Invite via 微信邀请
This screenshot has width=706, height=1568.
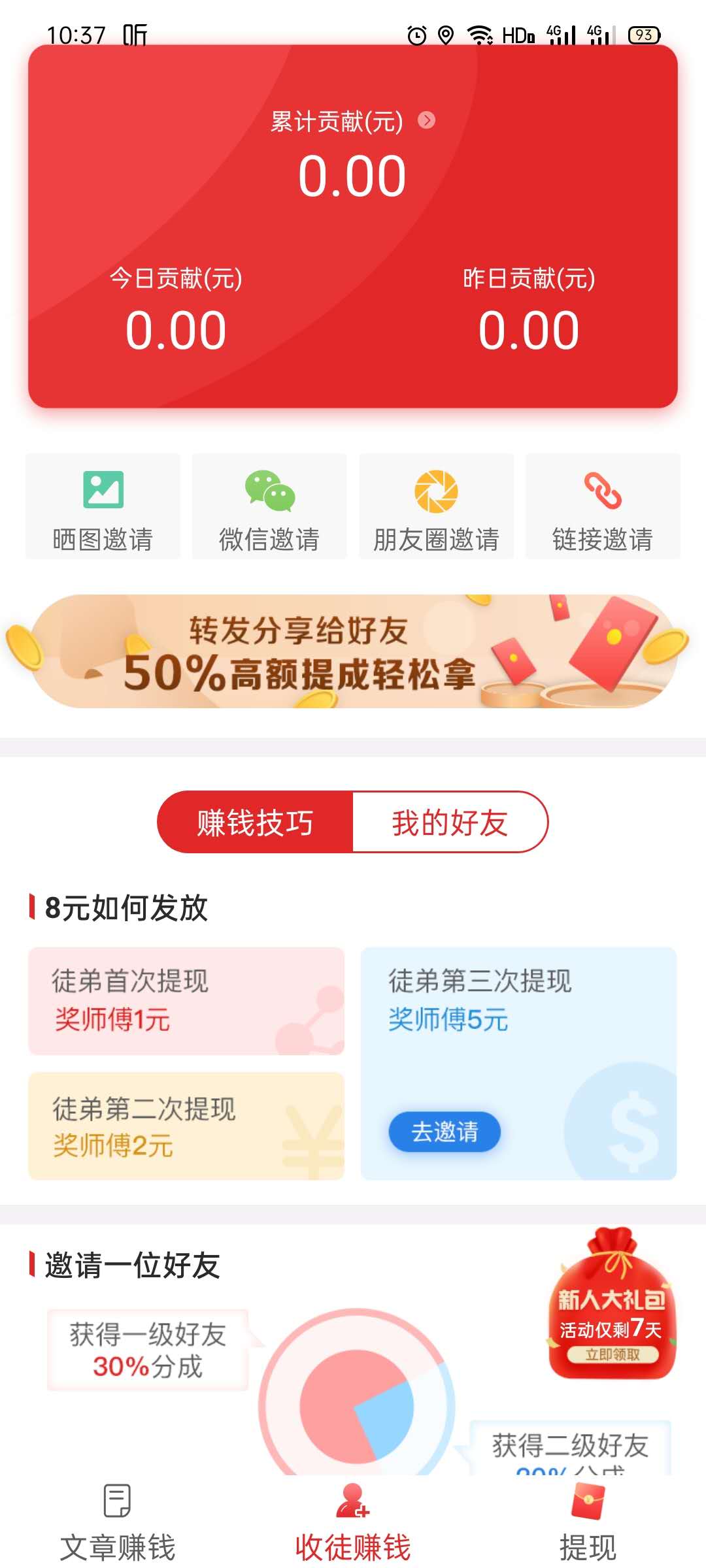pos(269,507)
